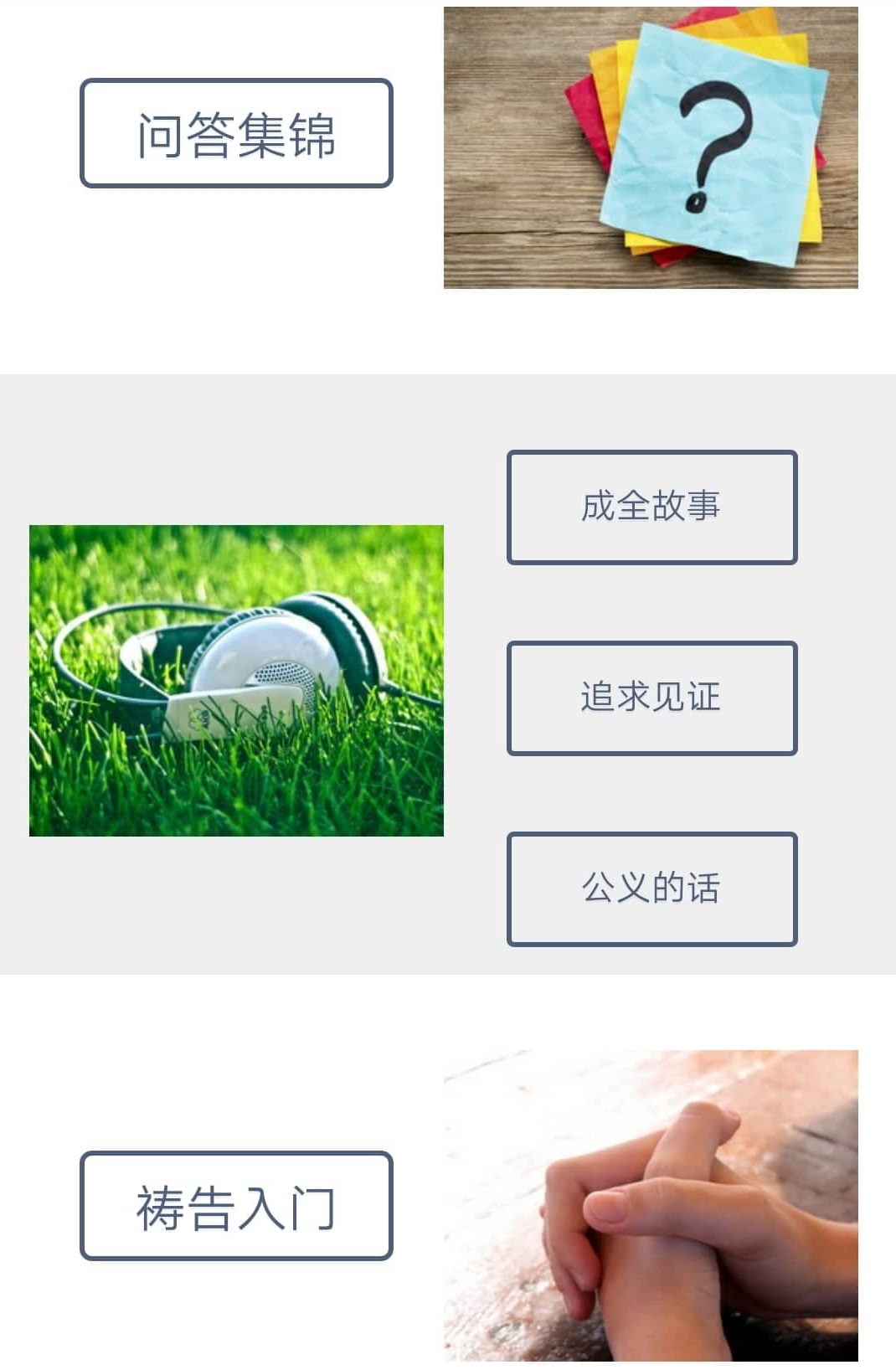This screenshot has height=1370, width=896.
Task: Select the 公义的话 button
Action: (x=651, y=888)
